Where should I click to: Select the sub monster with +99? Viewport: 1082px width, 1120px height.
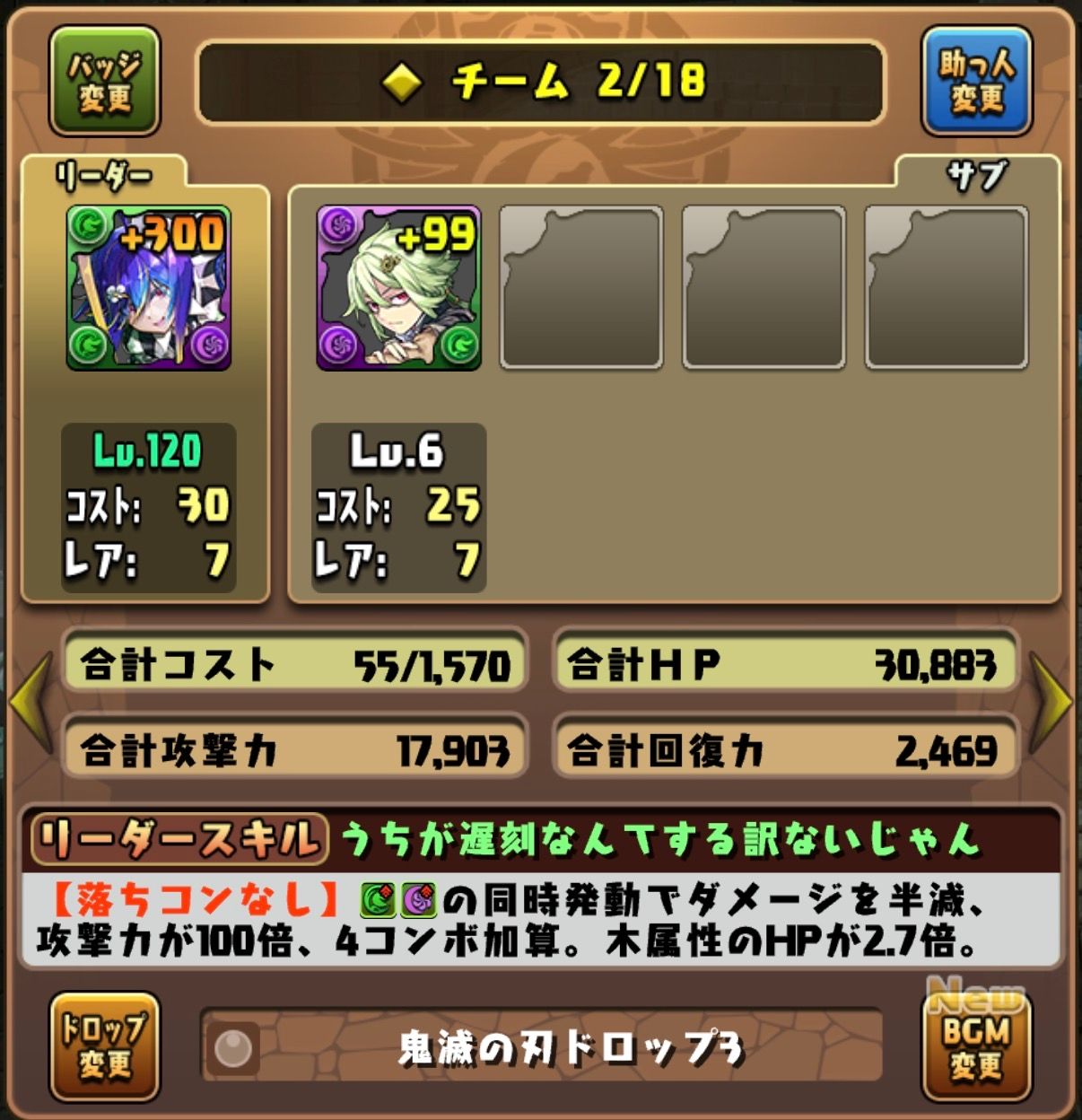(x=398, y=288)
